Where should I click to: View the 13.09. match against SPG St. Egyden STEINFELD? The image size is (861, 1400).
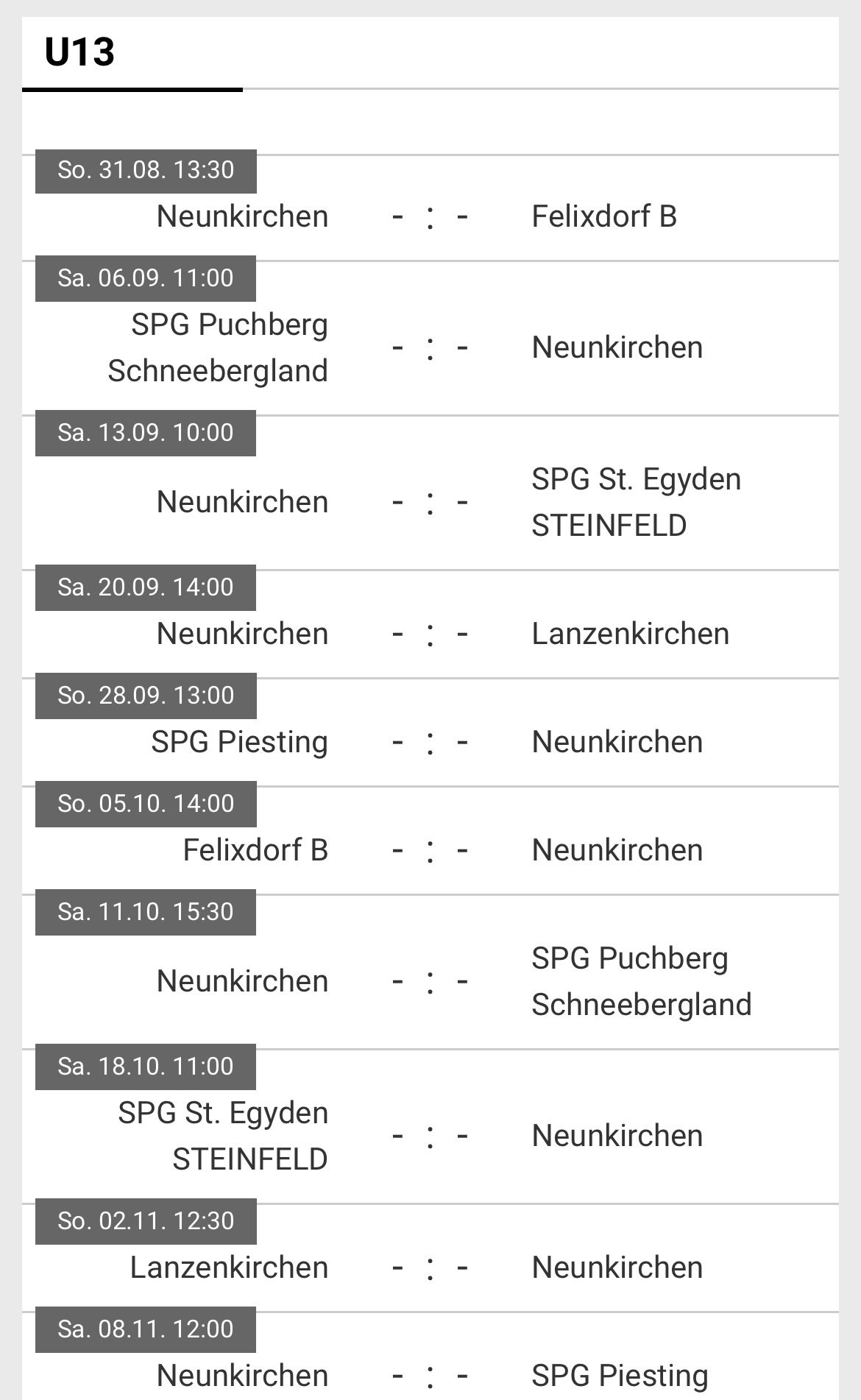(431, 492)
